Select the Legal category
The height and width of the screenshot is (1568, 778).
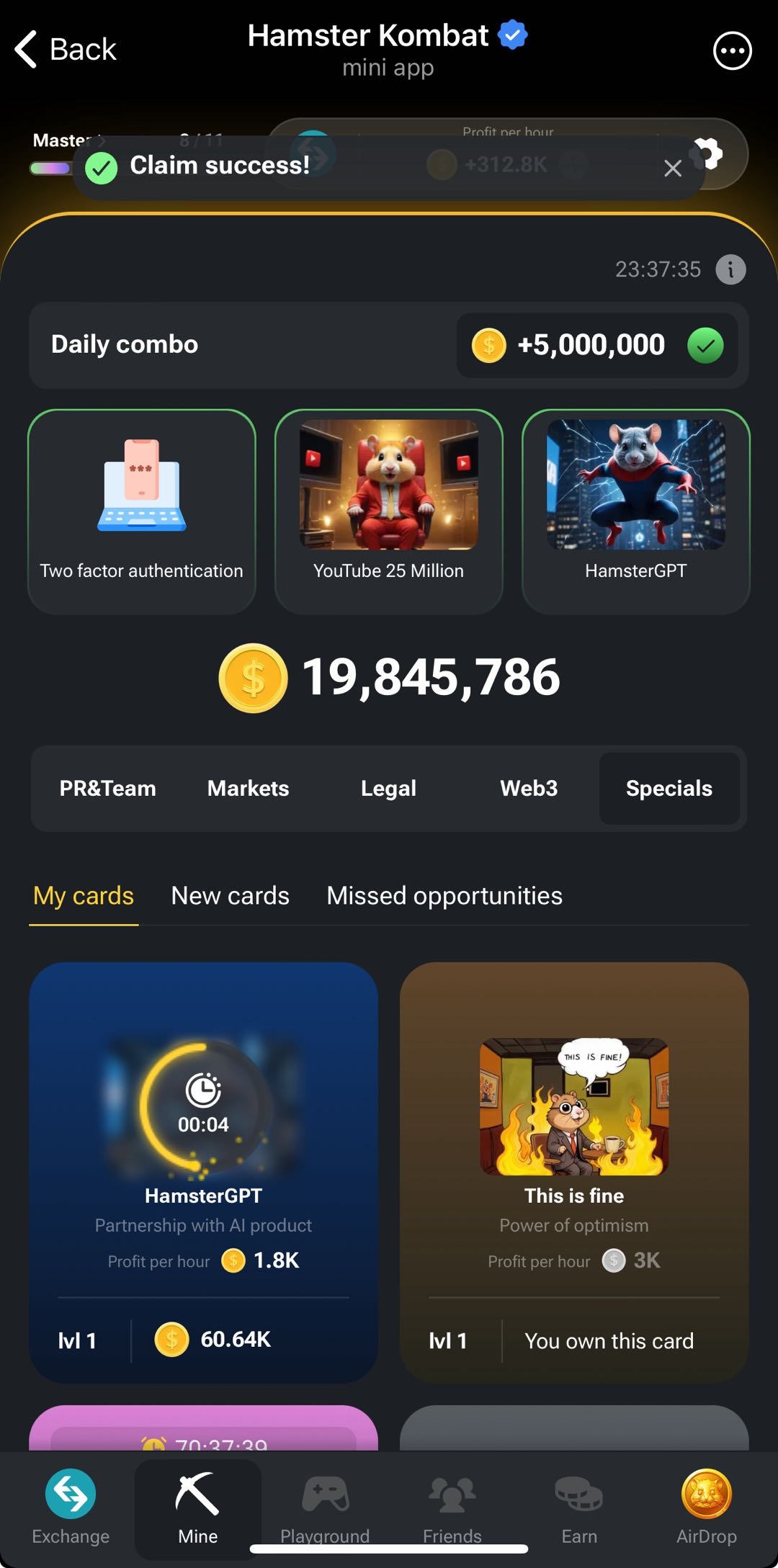(388, 788)
